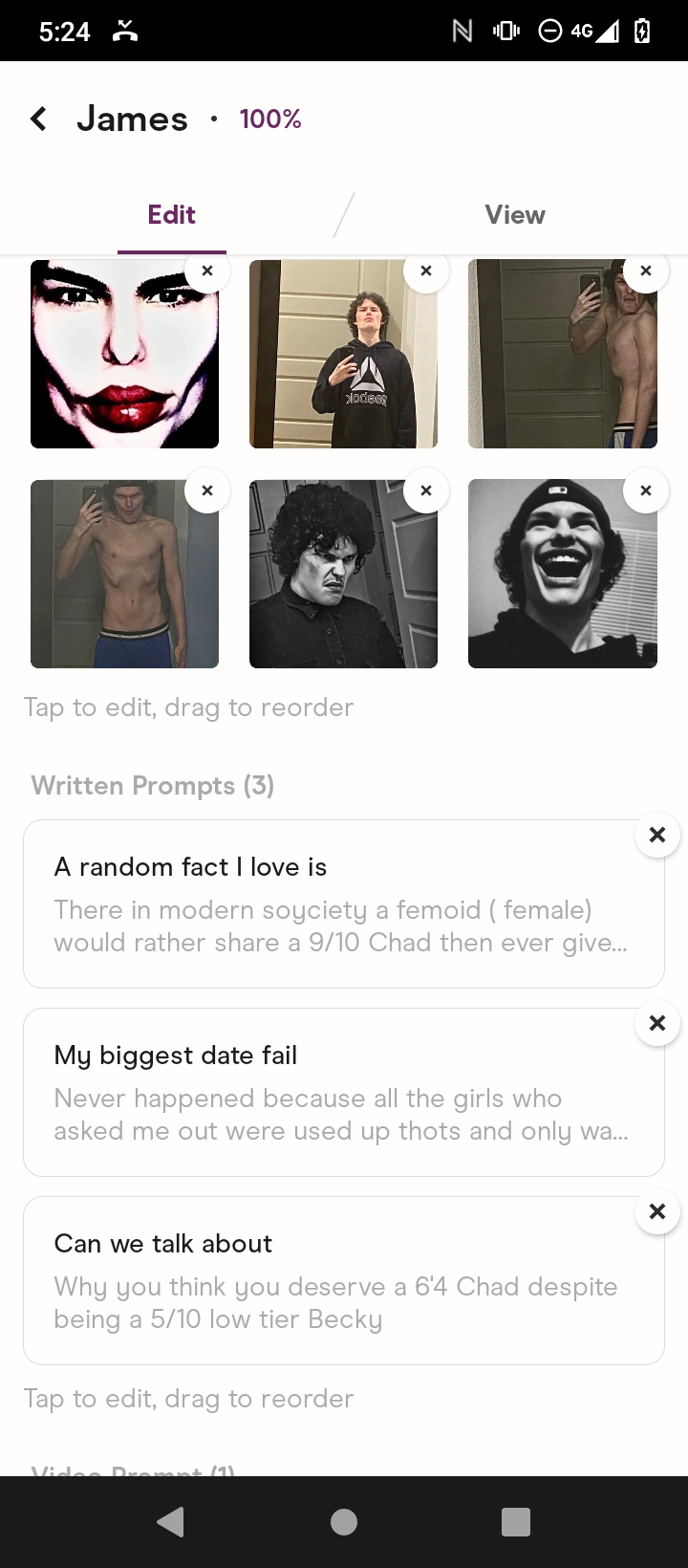Open the black Reebok hoodie photo tile
Screen dimensions: 688x1568
(342, 356)
